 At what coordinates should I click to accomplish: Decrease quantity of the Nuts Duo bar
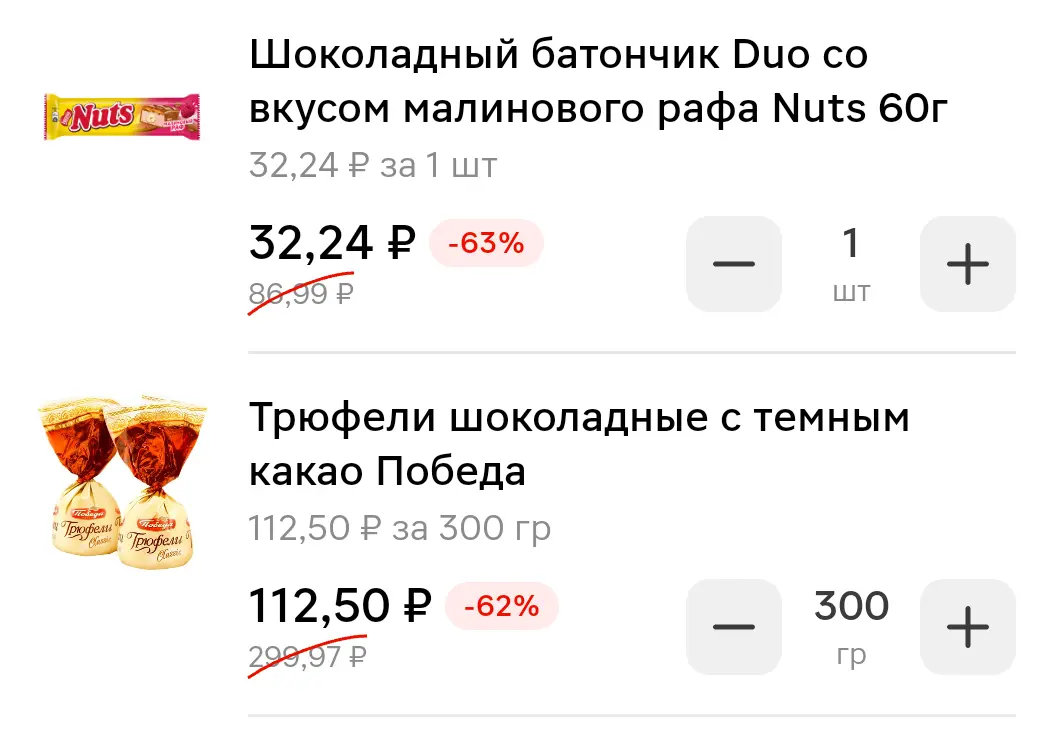pos(733,264)
